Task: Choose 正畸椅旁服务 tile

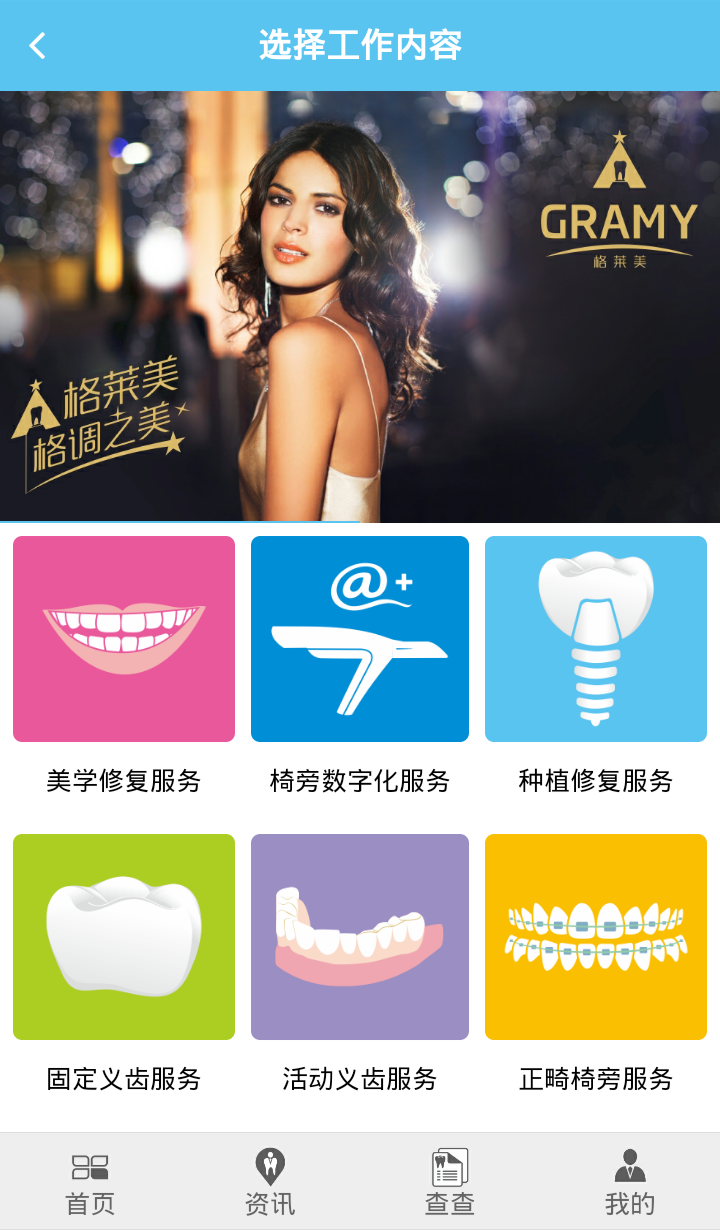Action: 596,937
